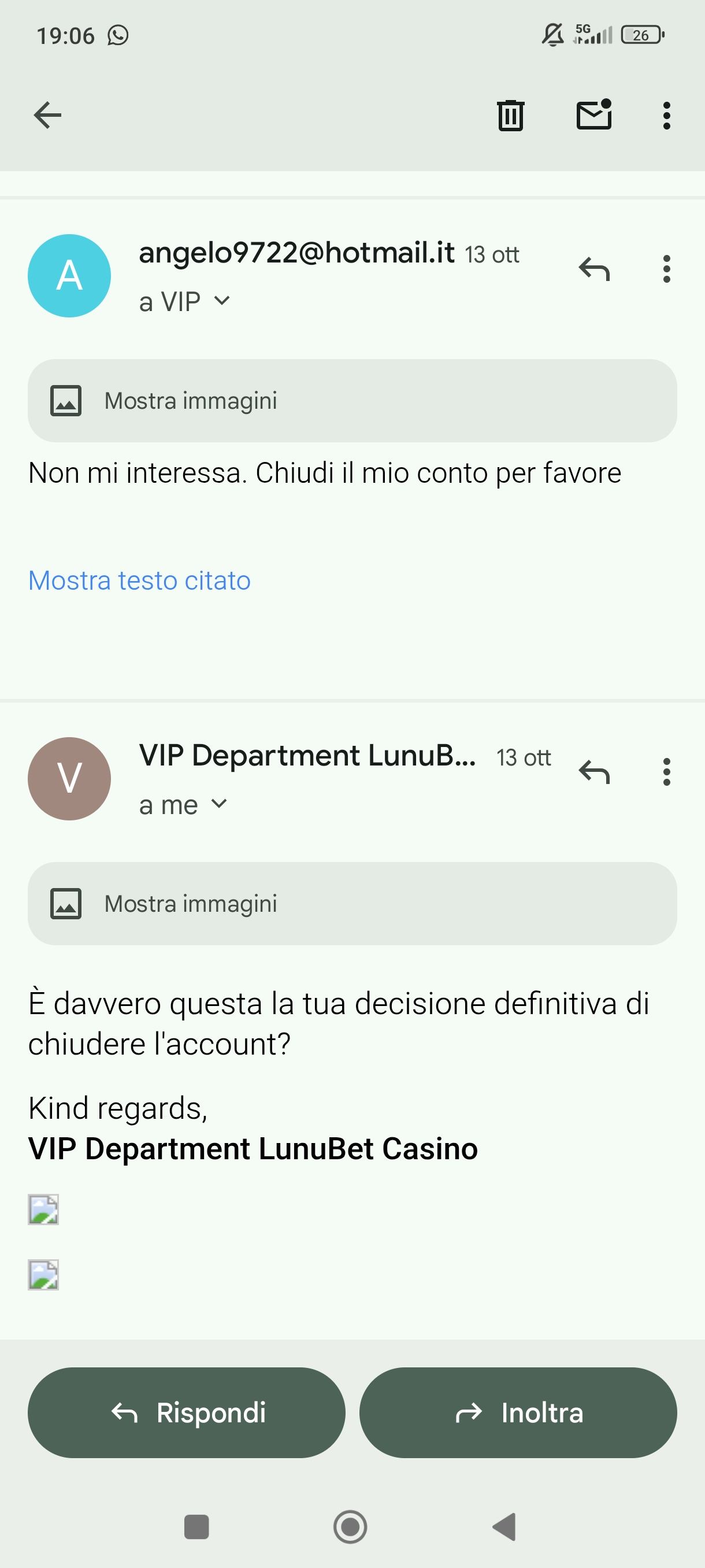
Task: Open the top app bar overflow menu
Action: tap(667, 115)
